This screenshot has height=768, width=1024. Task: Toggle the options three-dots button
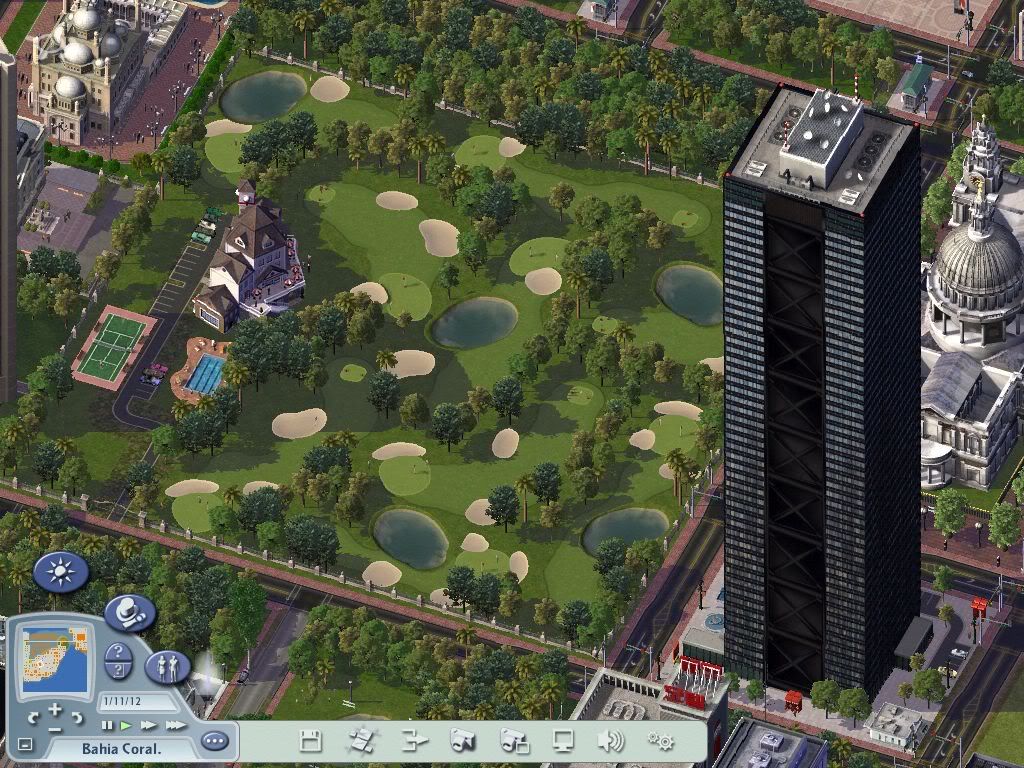tap(214, 742)
